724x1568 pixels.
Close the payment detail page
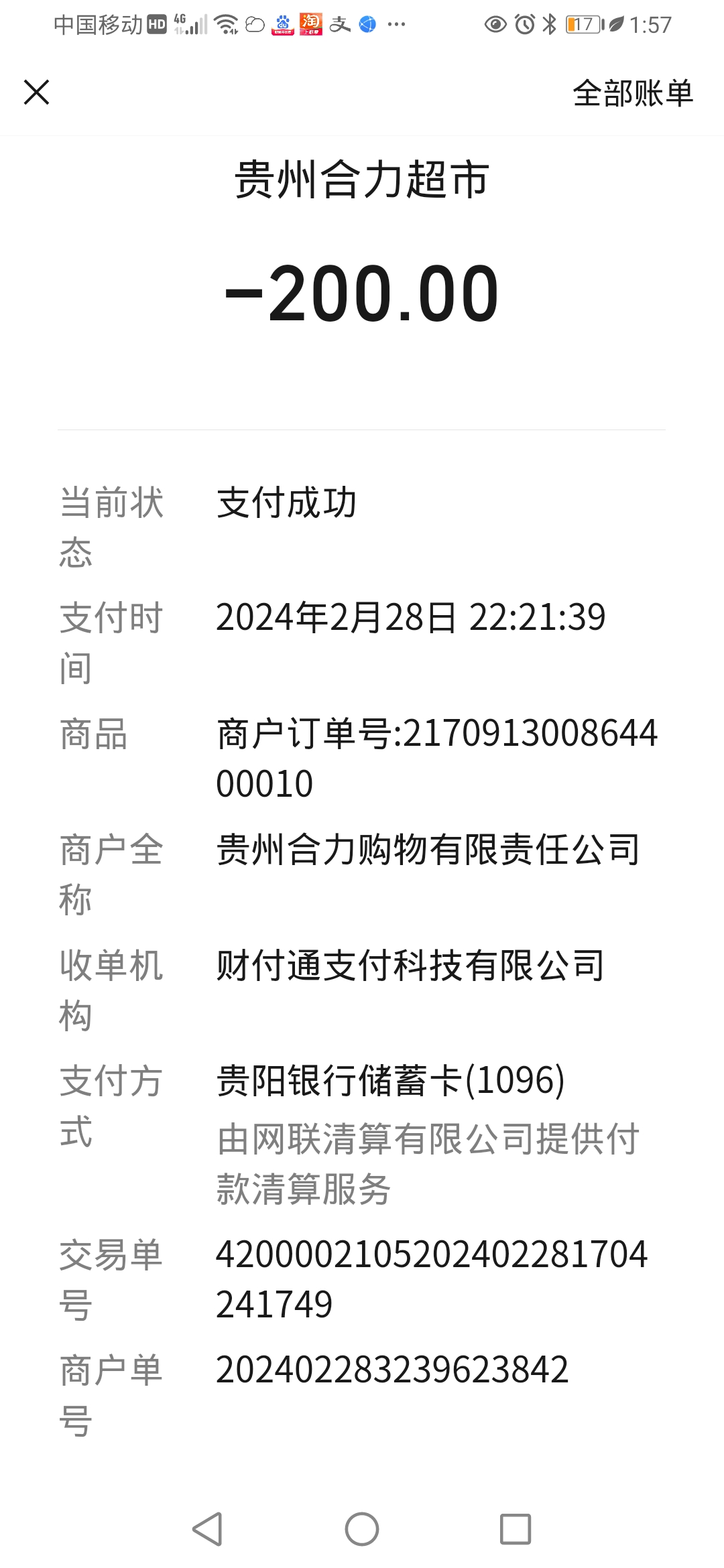pos(37,92)
